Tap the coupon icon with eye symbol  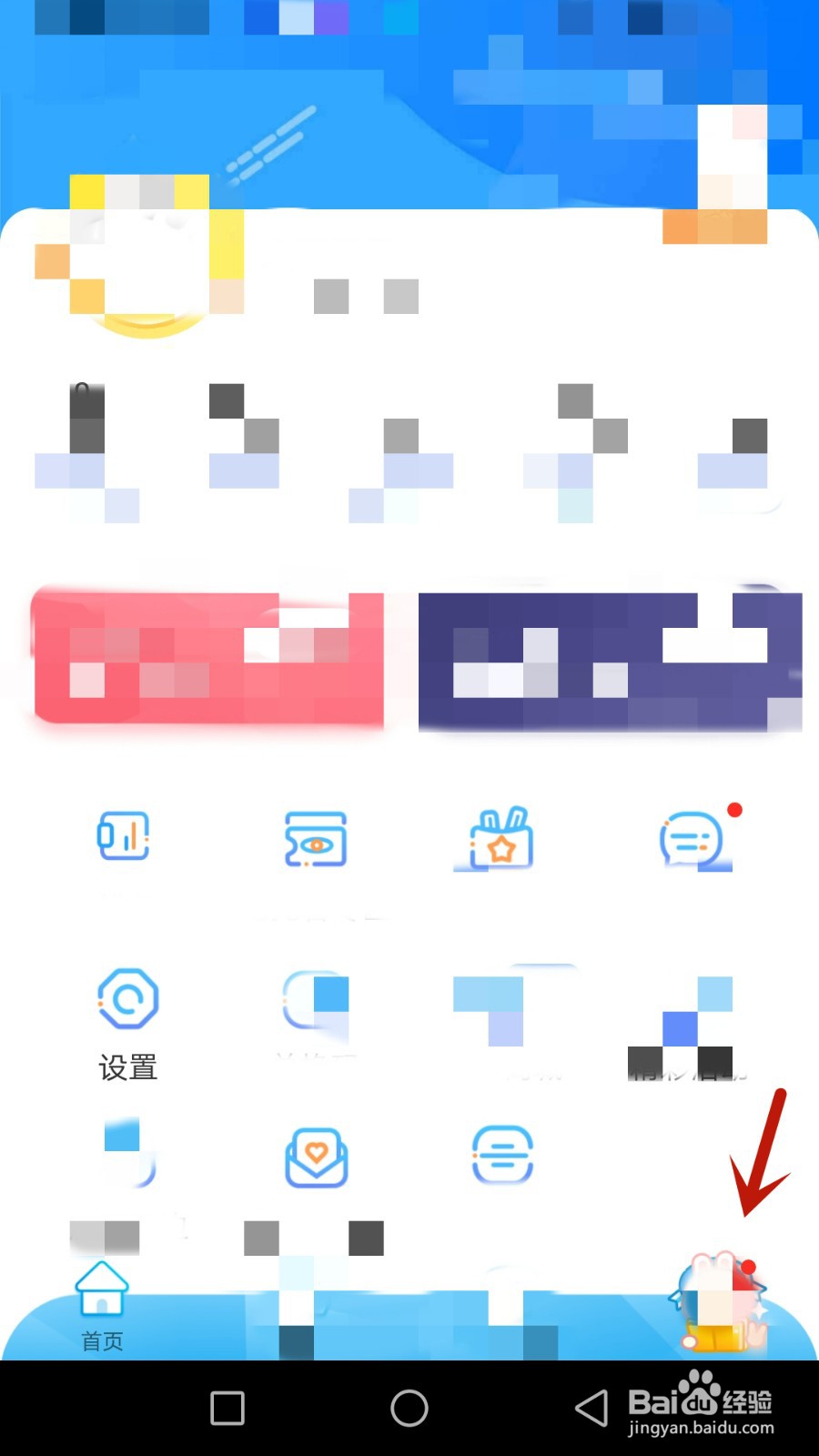[x=316, y=839]
